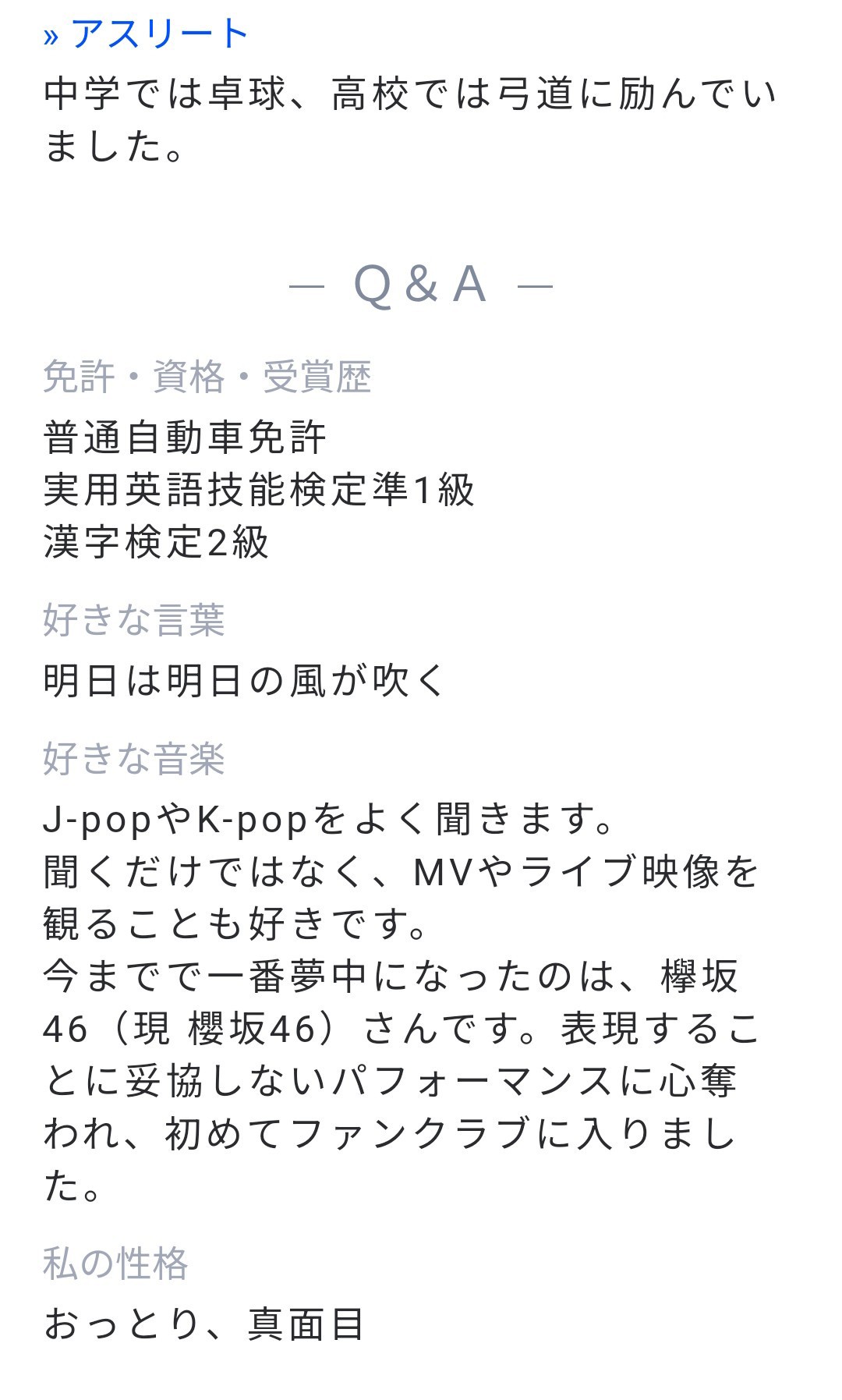Image resolution: width=842 pixels, height=1400 pixels.
Task: Open the アスリート link
Action: 158,34
